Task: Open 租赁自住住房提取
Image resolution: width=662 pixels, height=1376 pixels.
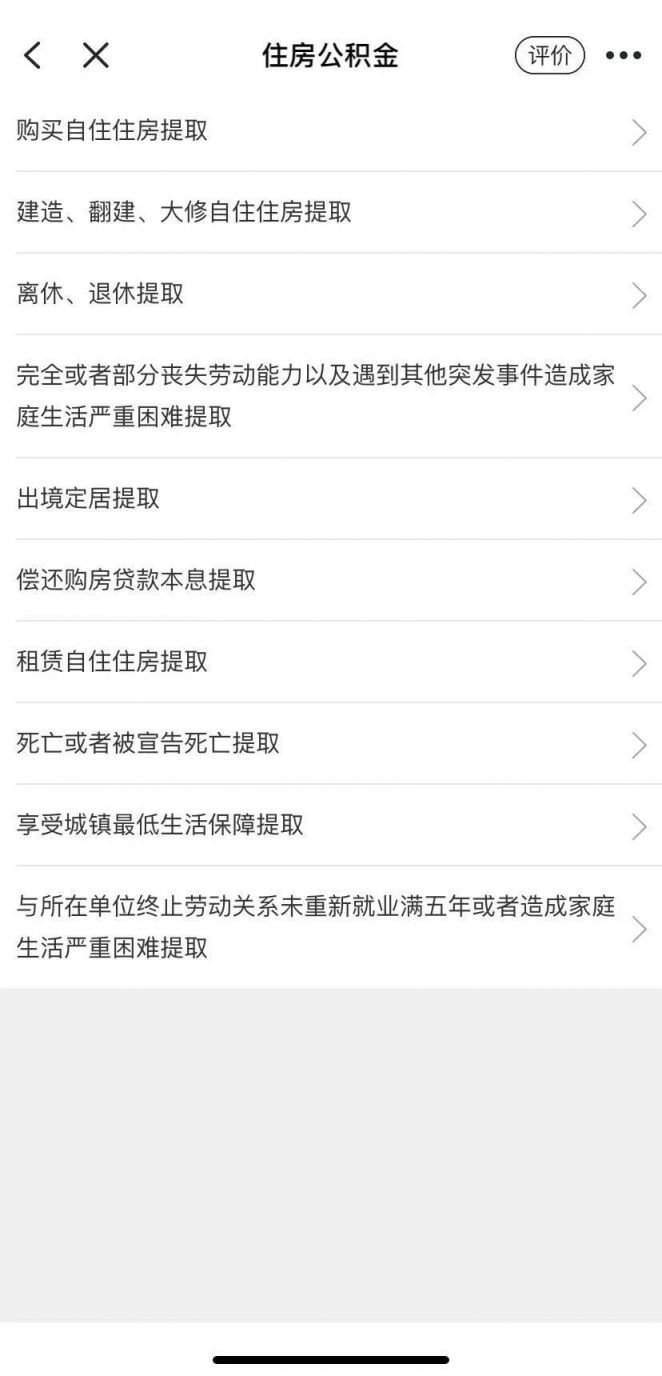Action: [x=330, y=662]
